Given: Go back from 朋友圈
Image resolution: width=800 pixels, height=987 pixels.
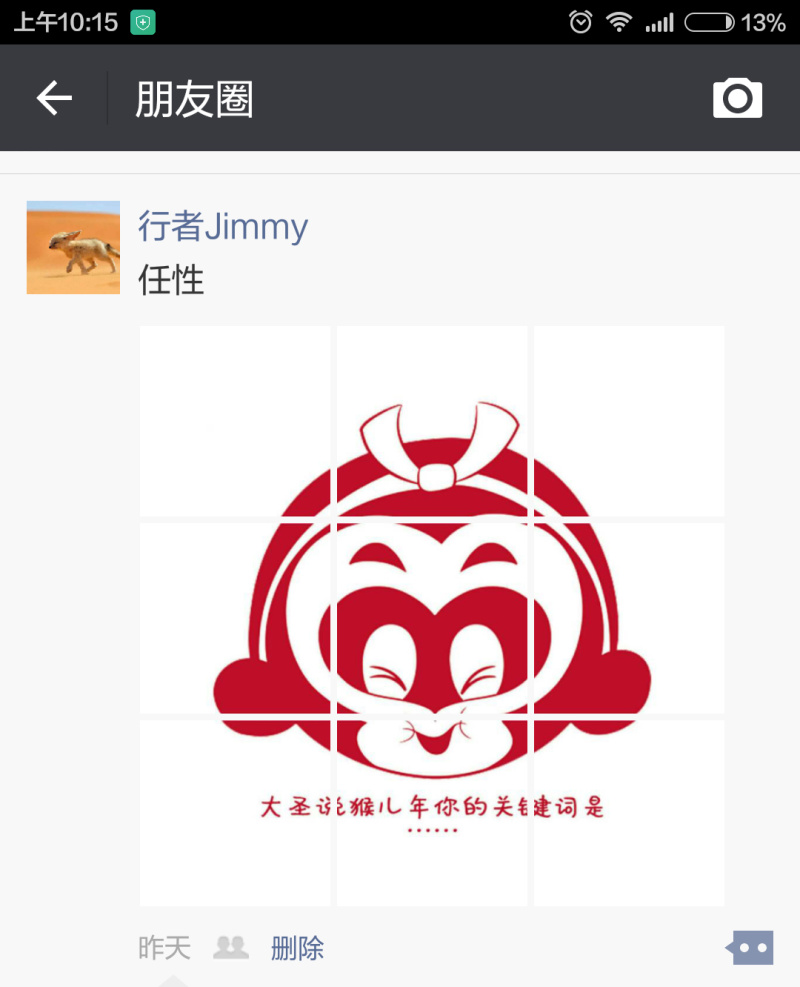Looking at the screenshot, I should [55, 98].
